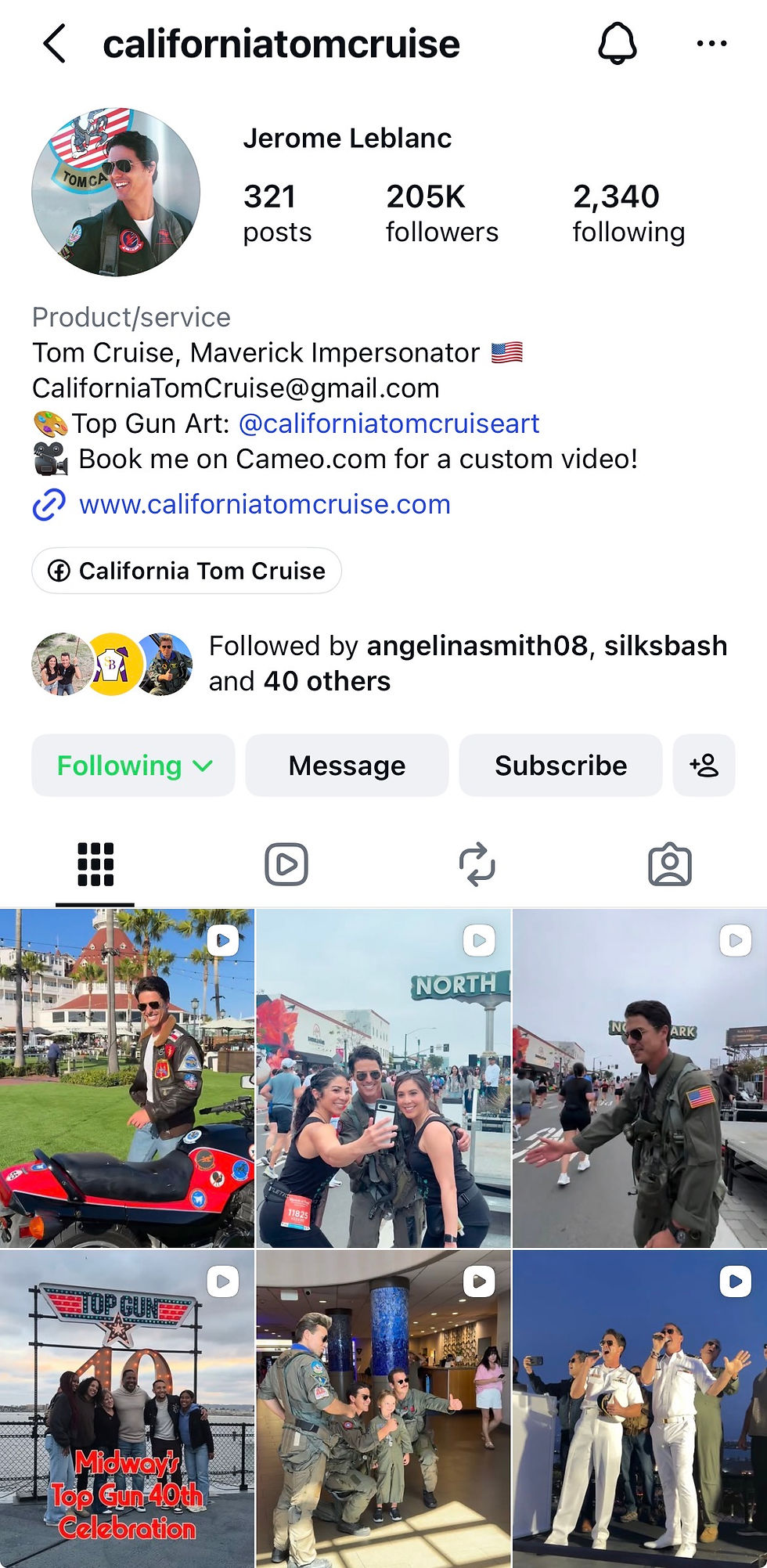Screen dimensions: 767x1568
Task: Show suggested accounts with add-person button
Action: click(x=704, y=766)
